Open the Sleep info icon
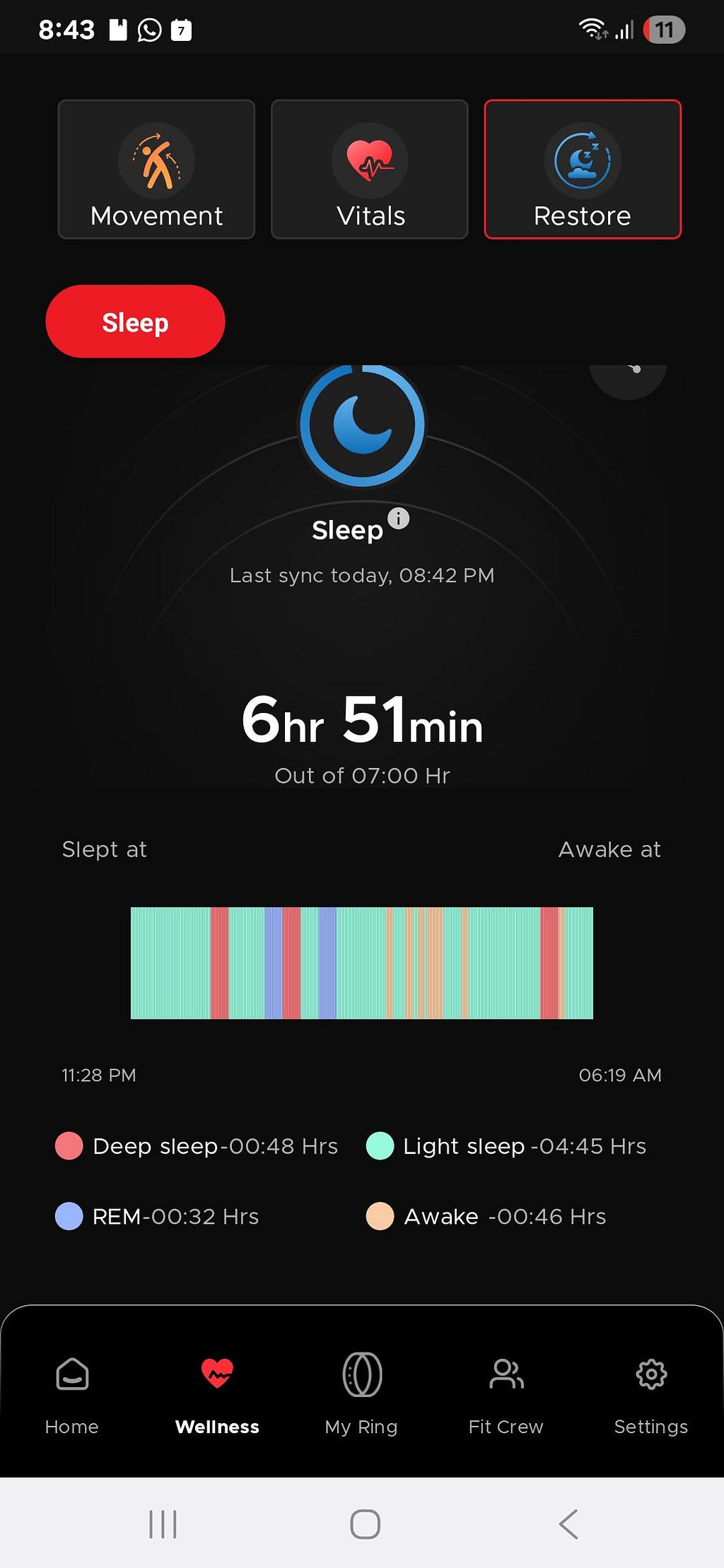Viewport: 724px width, 1568px height. (398, 519)
